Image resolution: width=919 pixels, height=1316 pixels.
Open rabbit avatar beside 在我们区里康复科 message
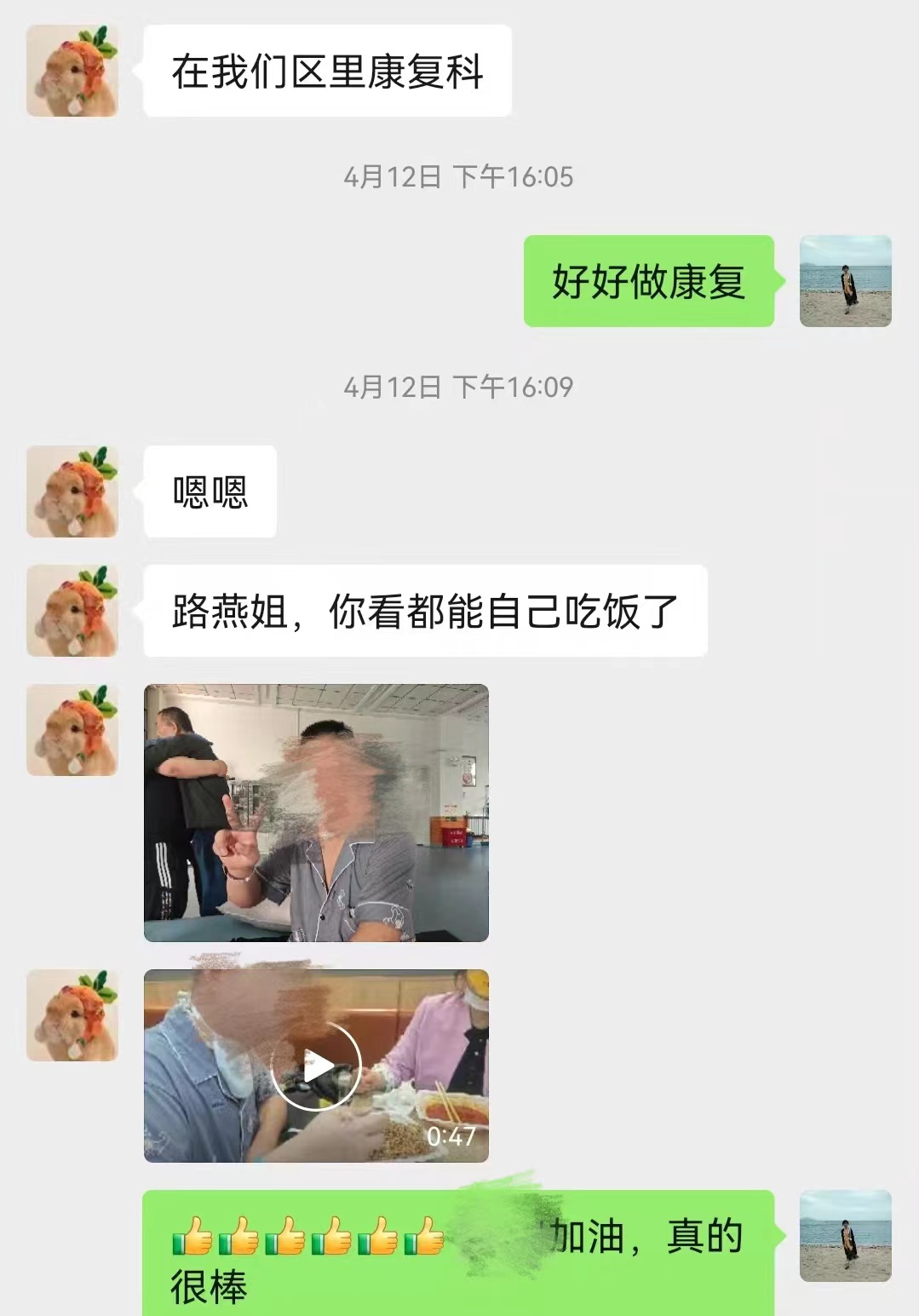coord(72,71)
